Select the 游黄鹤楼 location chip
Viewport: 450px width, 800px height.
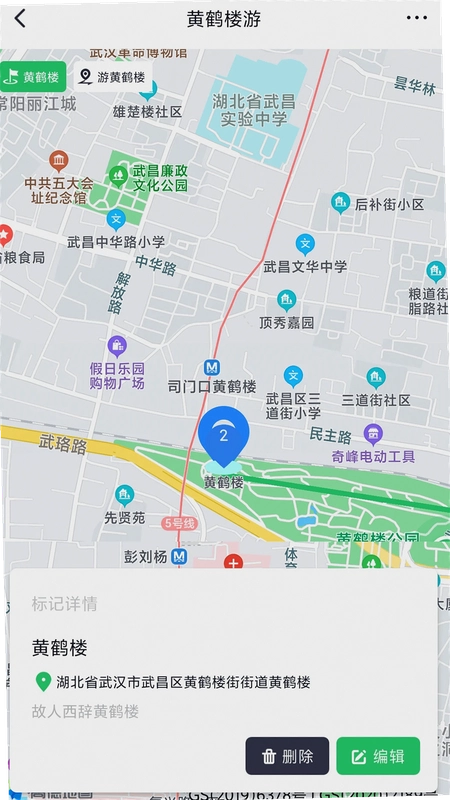(113, 77)
